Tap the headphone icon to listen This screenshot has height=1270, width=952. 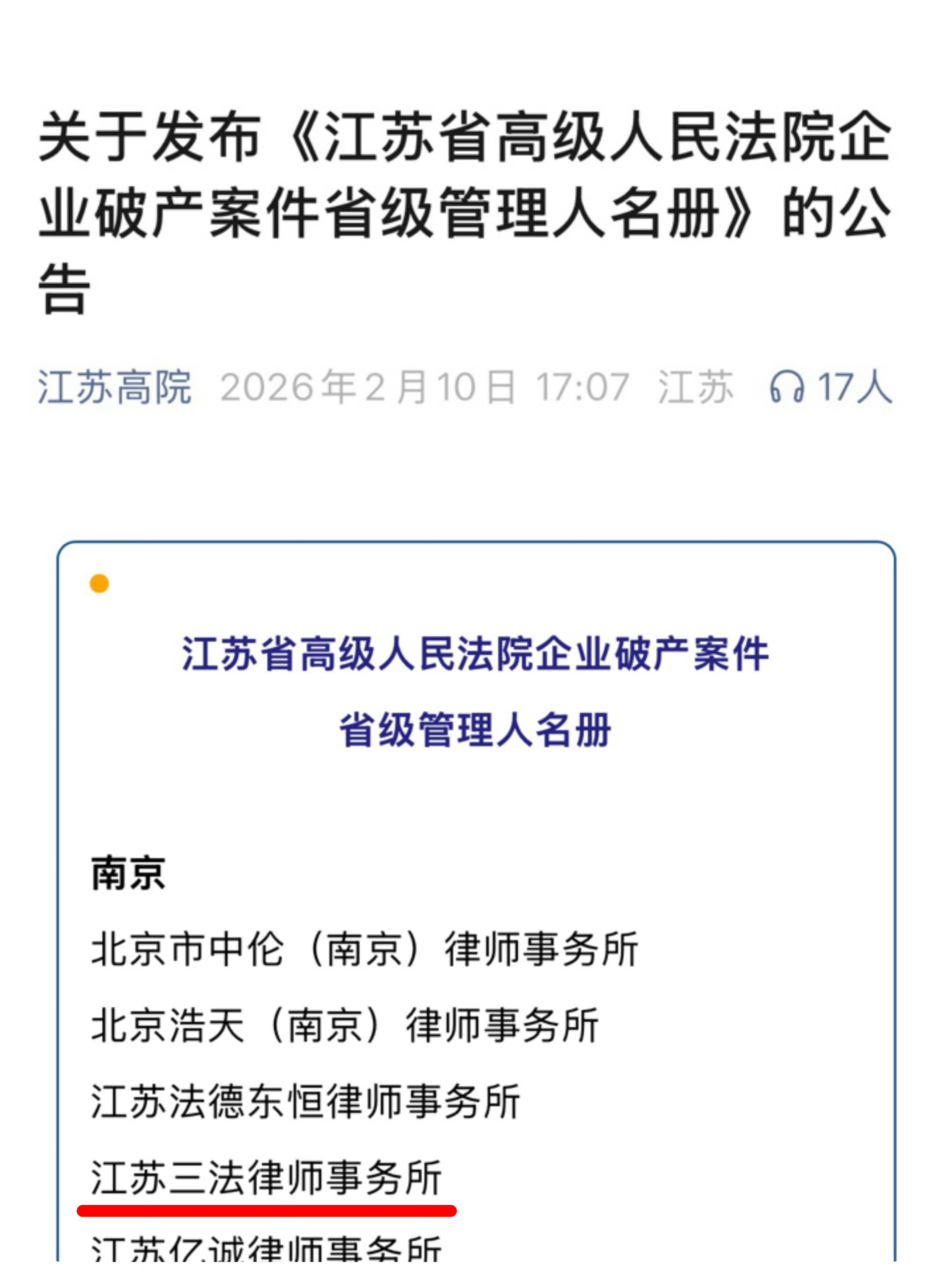[x=786, y=387]
